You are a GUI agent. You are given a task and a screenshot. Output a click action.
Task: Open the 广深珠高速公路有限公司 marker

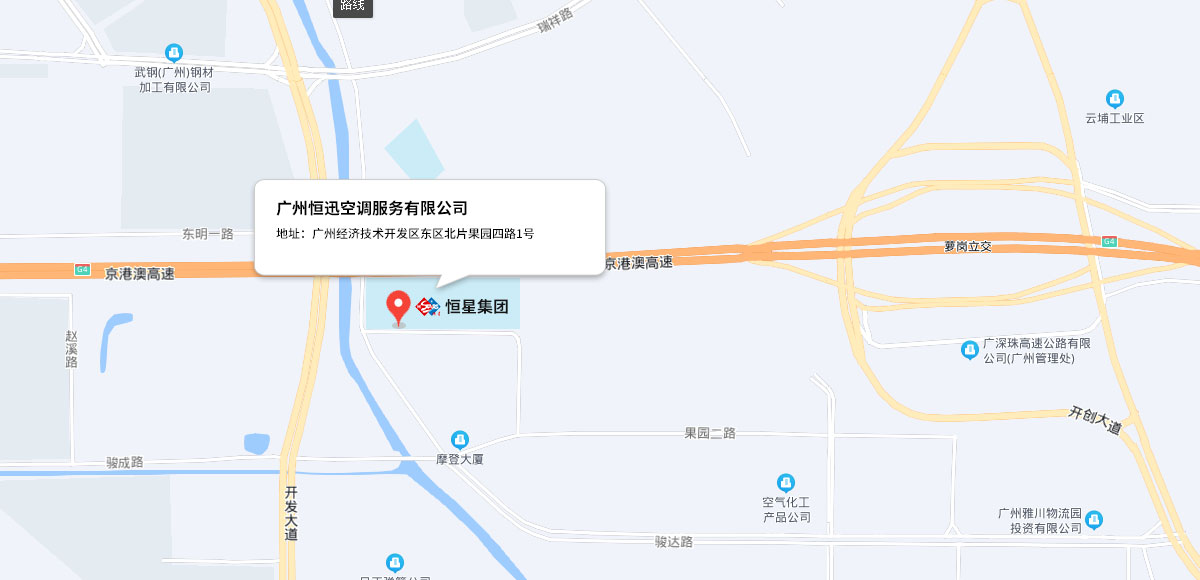tap(969, 350)
